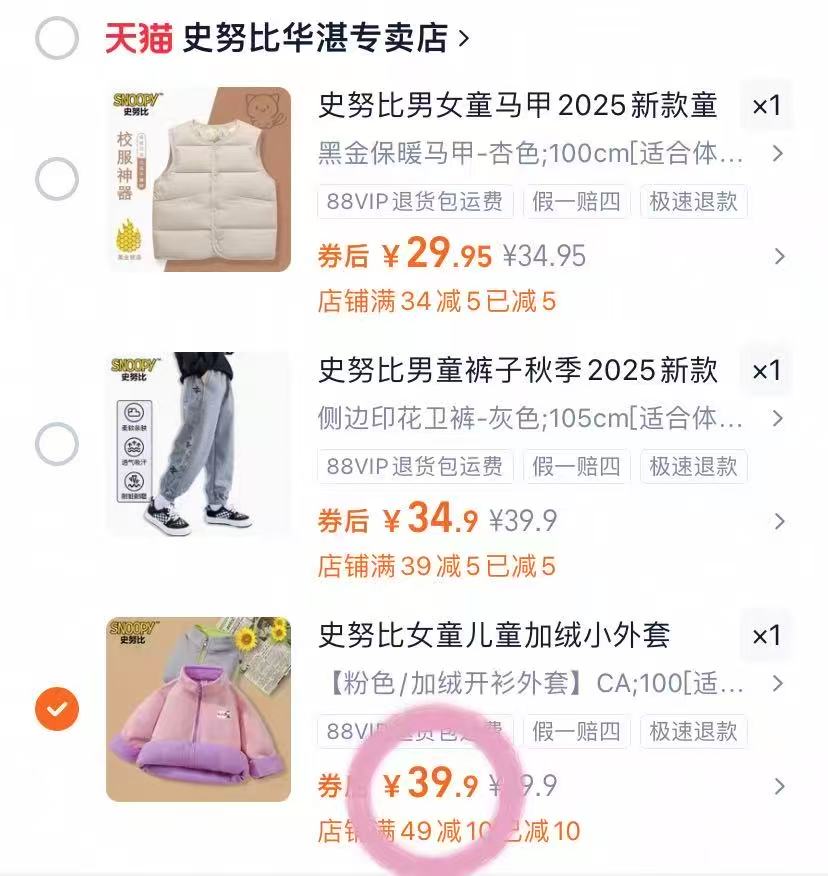Click the 假一赔四 badge on the pants item

tap(577, 467)
